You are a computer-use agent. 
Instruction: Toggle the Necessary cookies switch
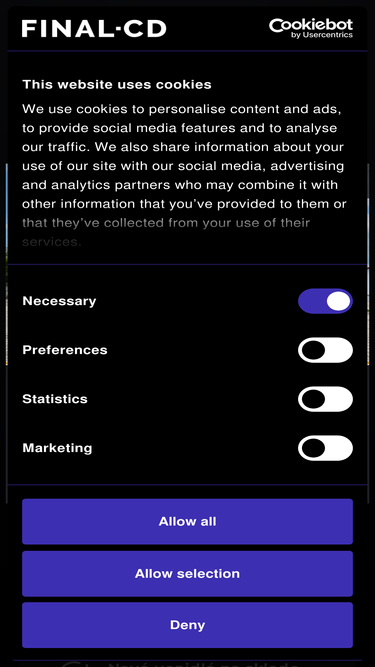[x=325, y=301]
